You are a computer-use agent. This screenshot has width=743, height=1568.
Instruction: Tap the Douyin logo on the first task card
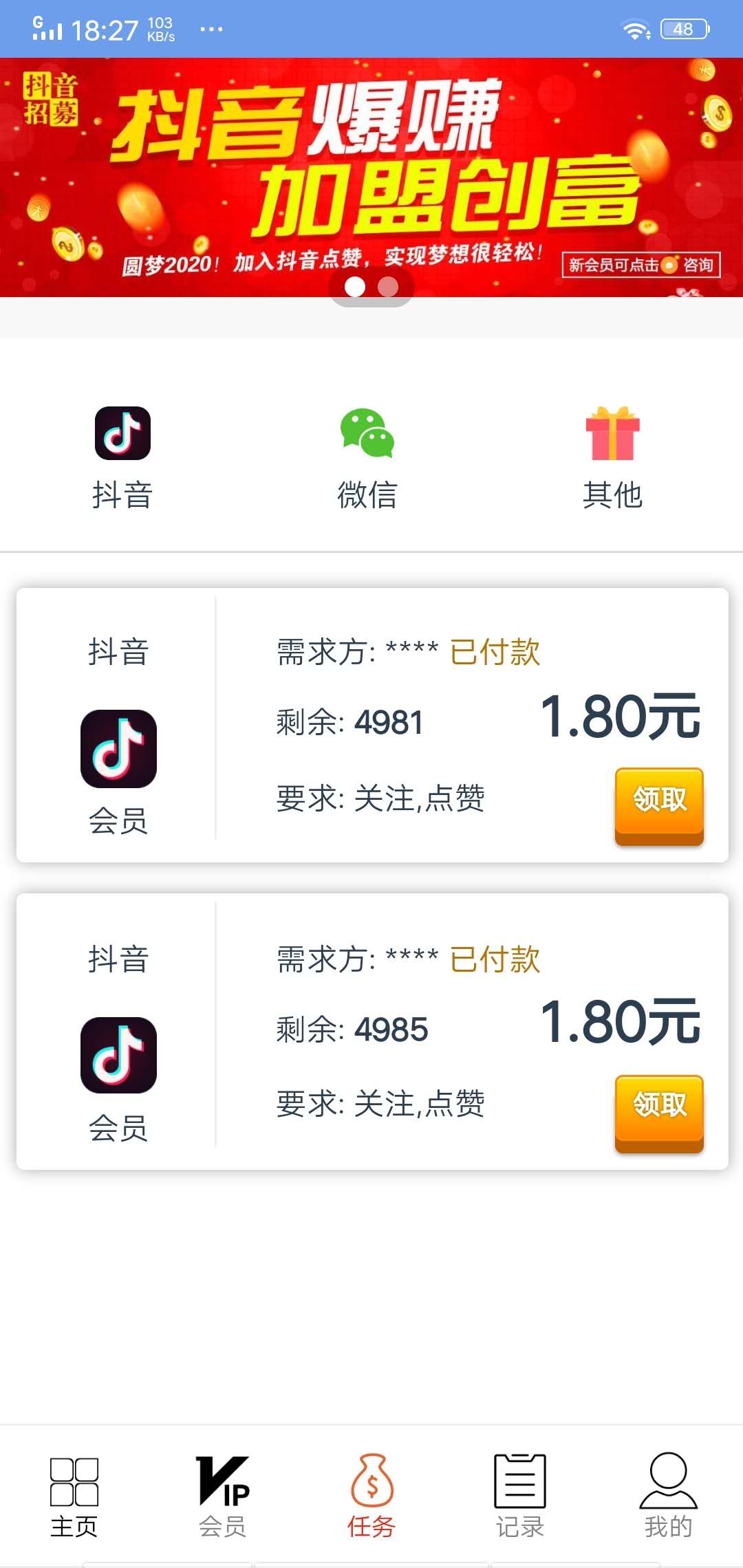coord(119,748)
